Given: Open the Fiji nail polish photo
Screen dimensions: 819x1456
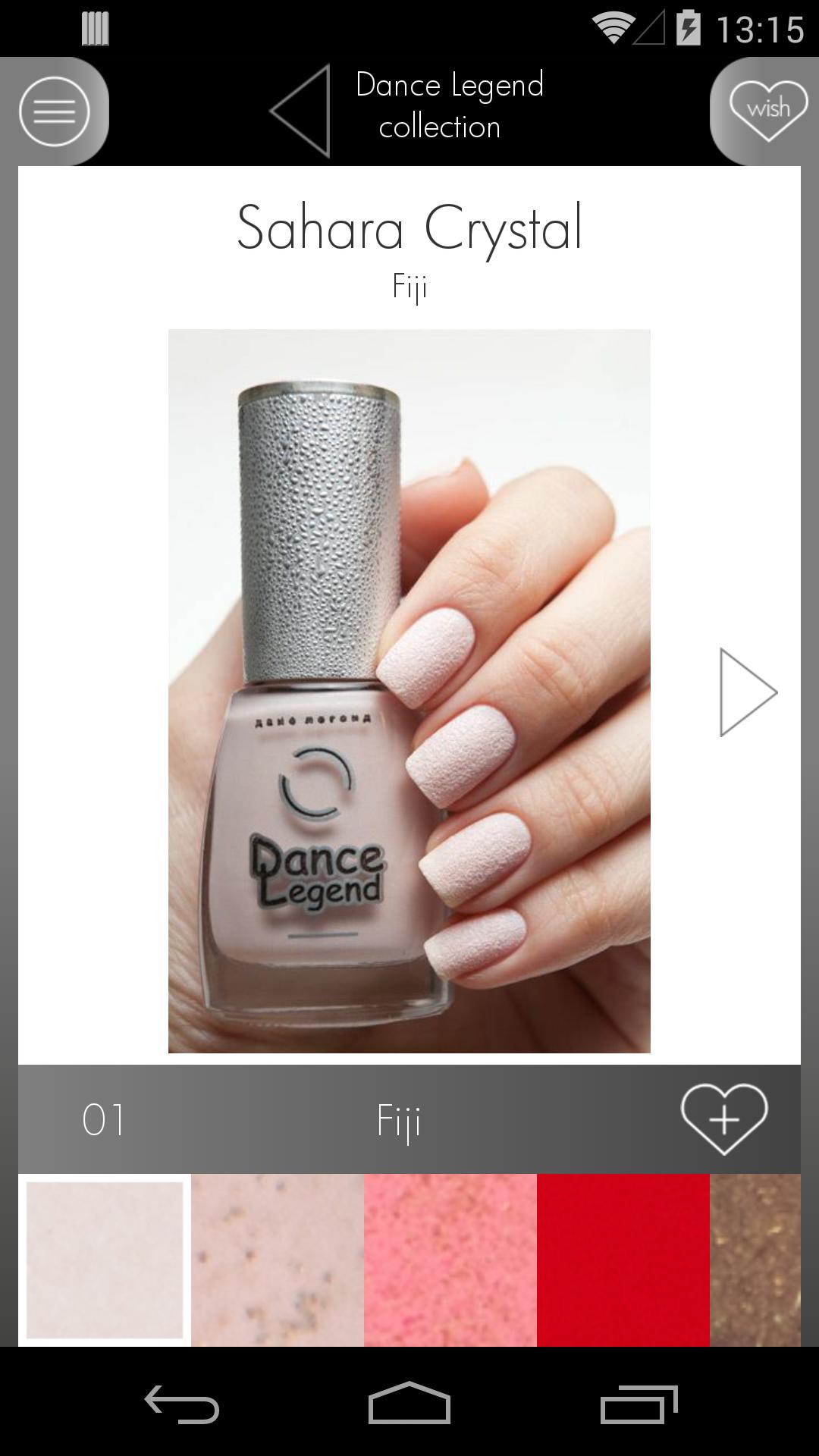Looking at the screenshot, I should click(x=409, y=690).
